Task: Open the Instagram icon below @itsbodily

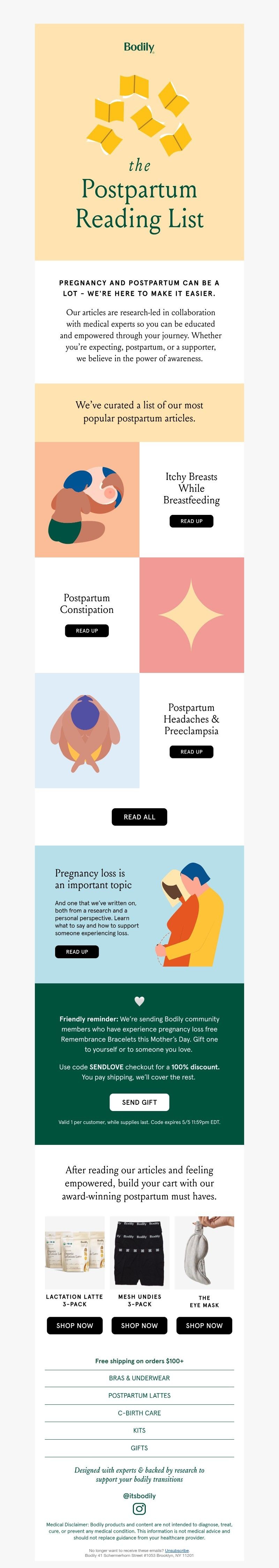Action: point(139,1508)
